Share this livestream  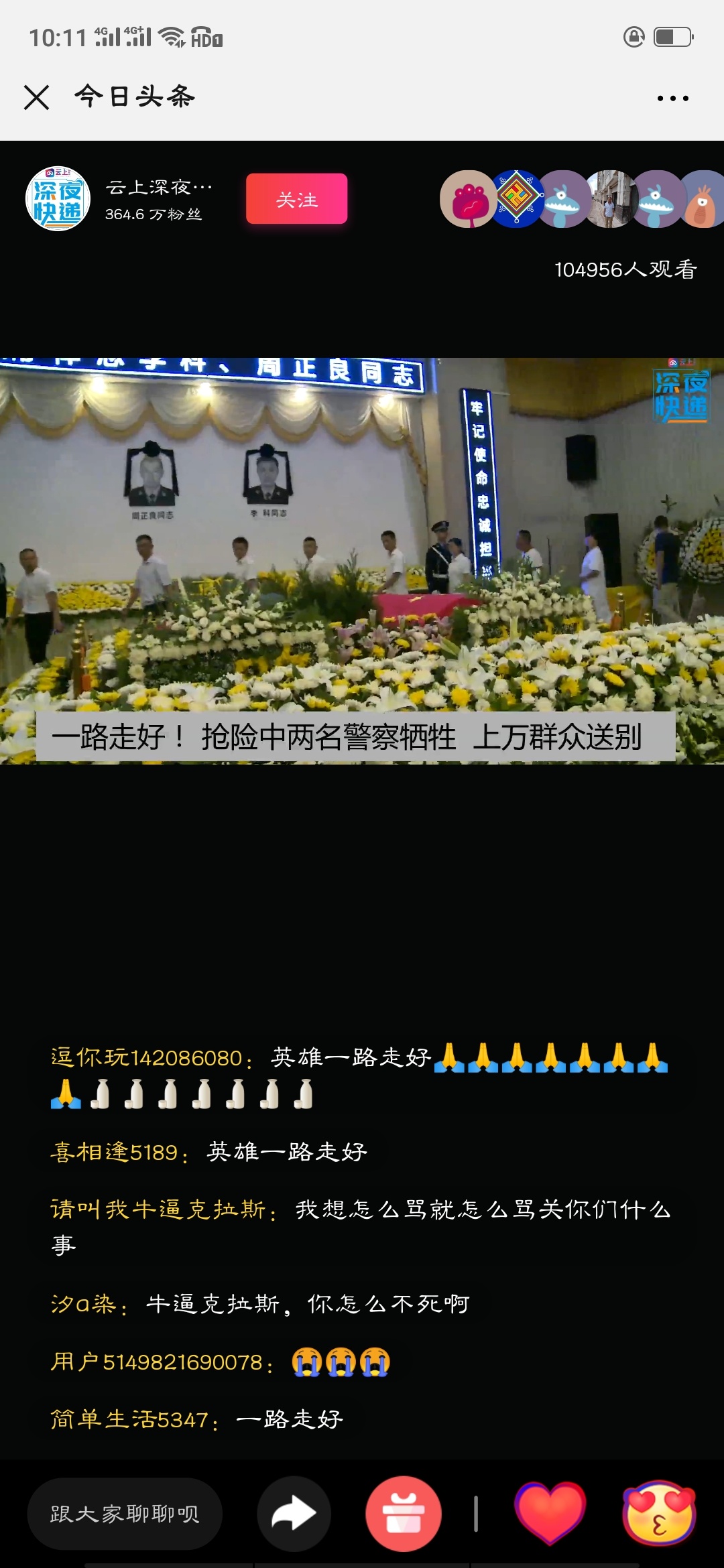294,1514
